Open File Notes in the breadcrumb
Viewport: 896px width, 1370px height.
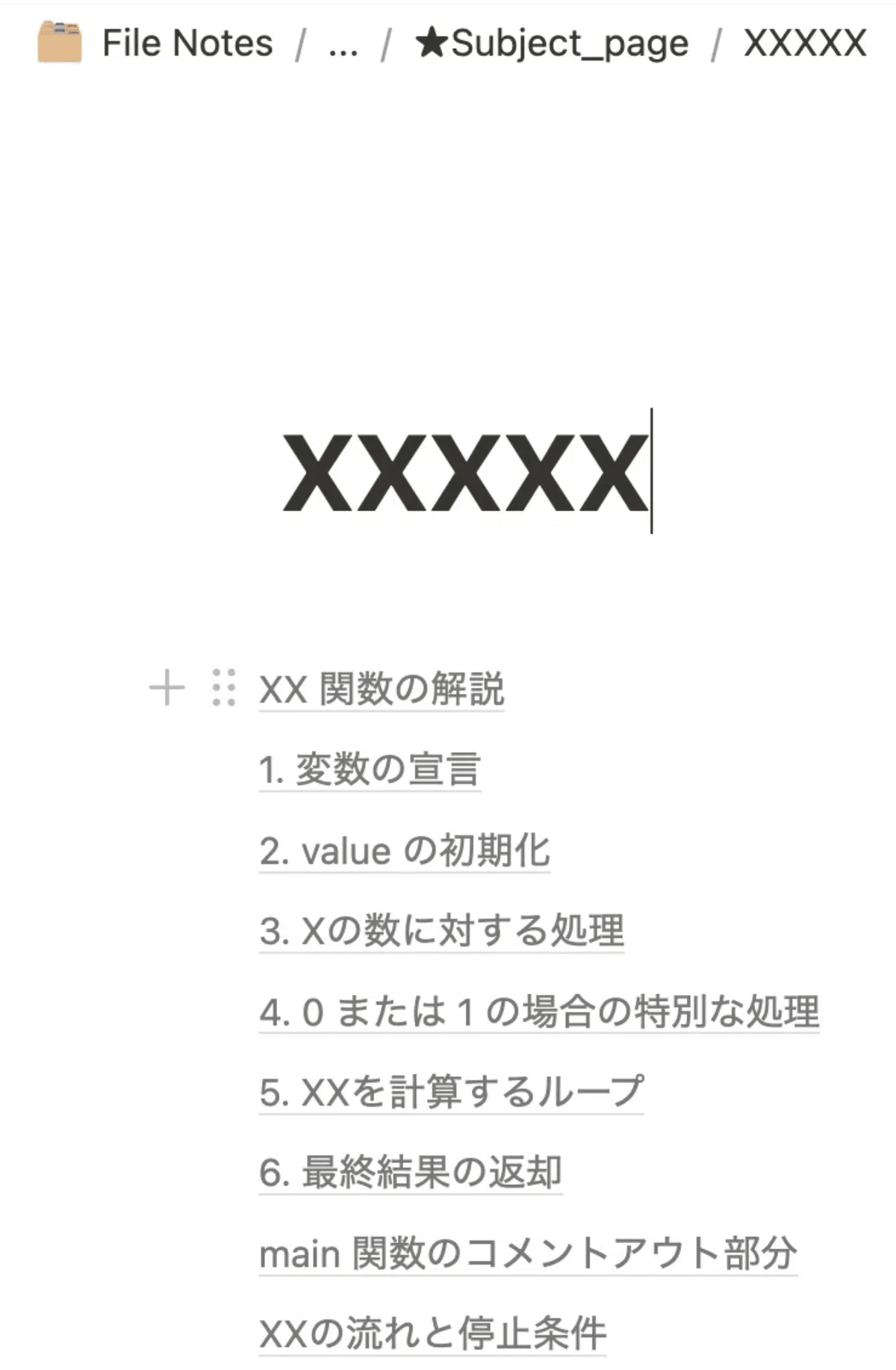[187, 43]
